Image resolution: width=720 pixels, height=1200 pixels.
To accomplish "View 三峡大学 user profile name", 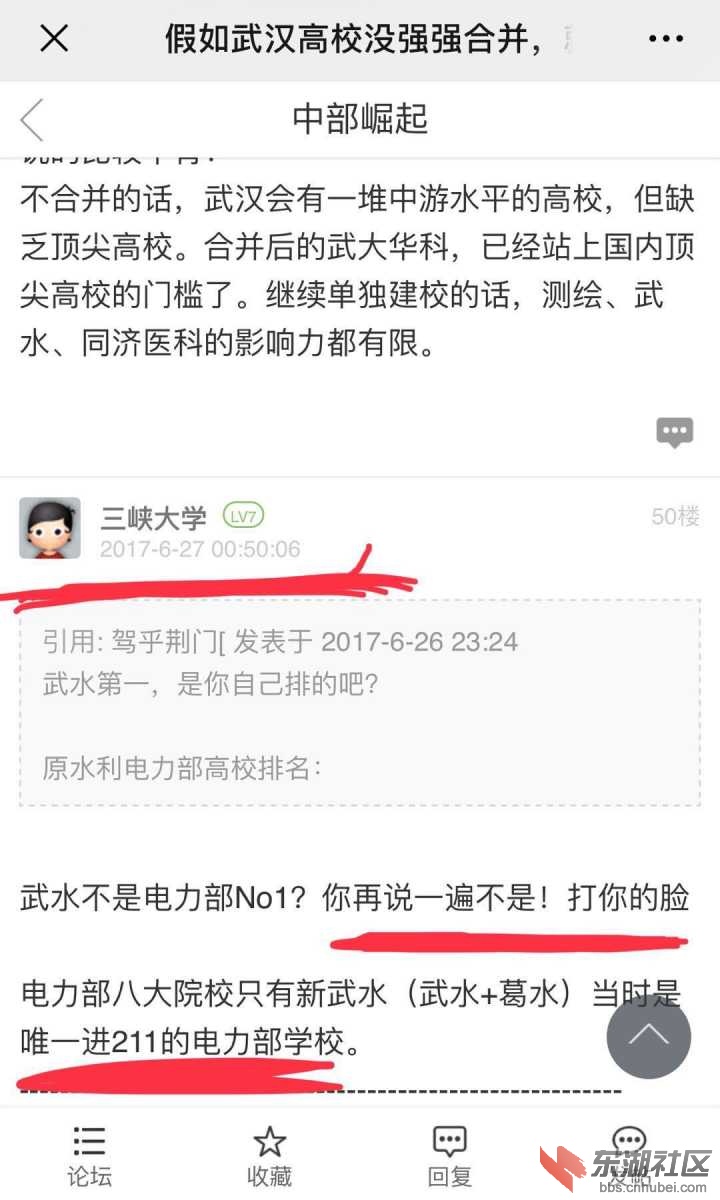I will pos(153,518).
